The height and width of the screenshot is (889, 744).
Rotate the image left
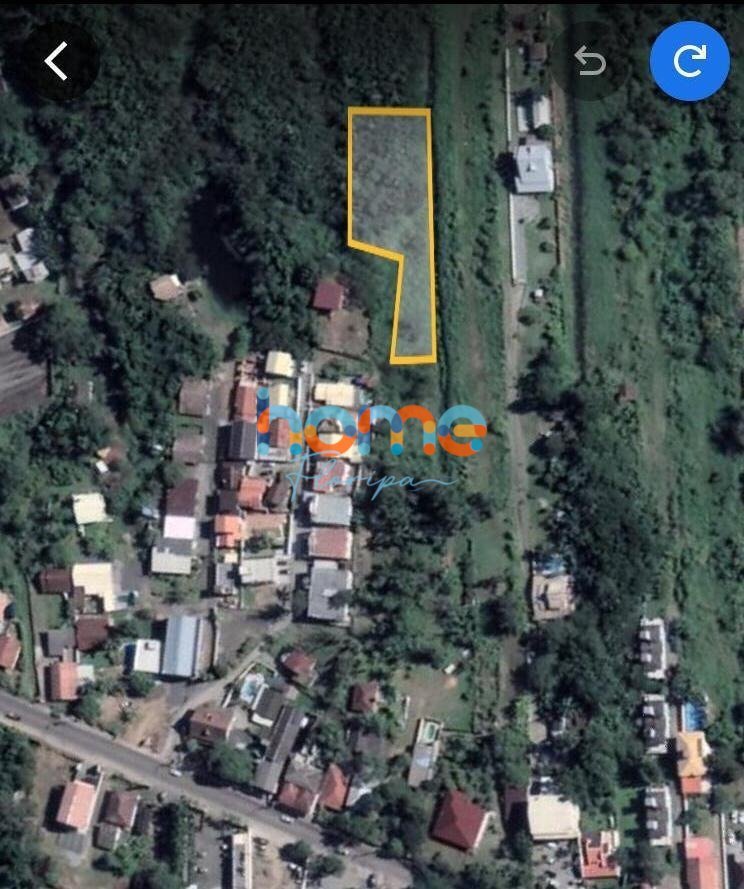pyautogui.click(x=590, y=62)
